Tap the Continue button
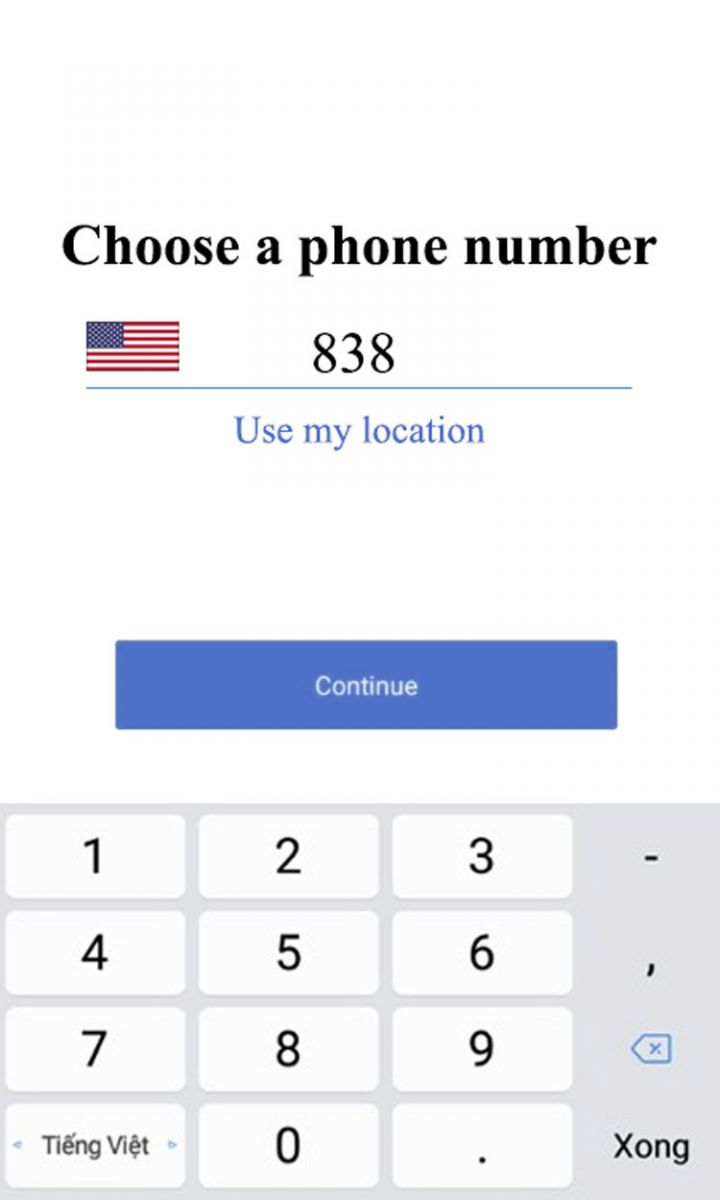 (x=366, y=685)
